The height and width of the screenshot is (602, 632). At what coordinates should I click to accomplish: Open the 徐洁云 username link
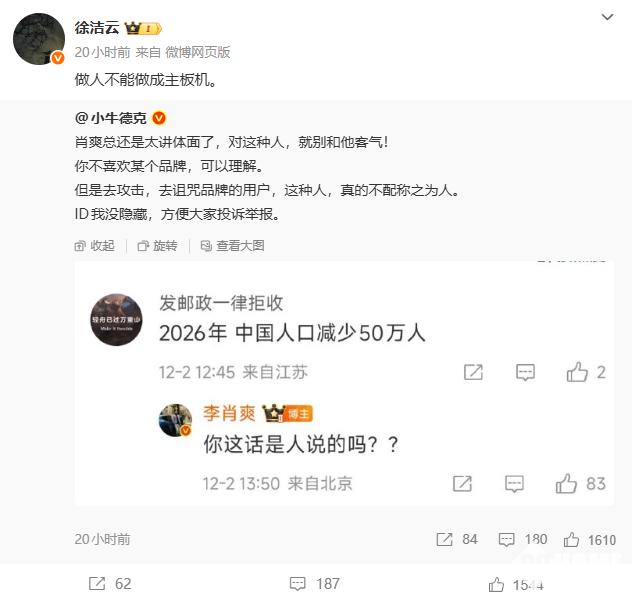[x=97, y=27]
